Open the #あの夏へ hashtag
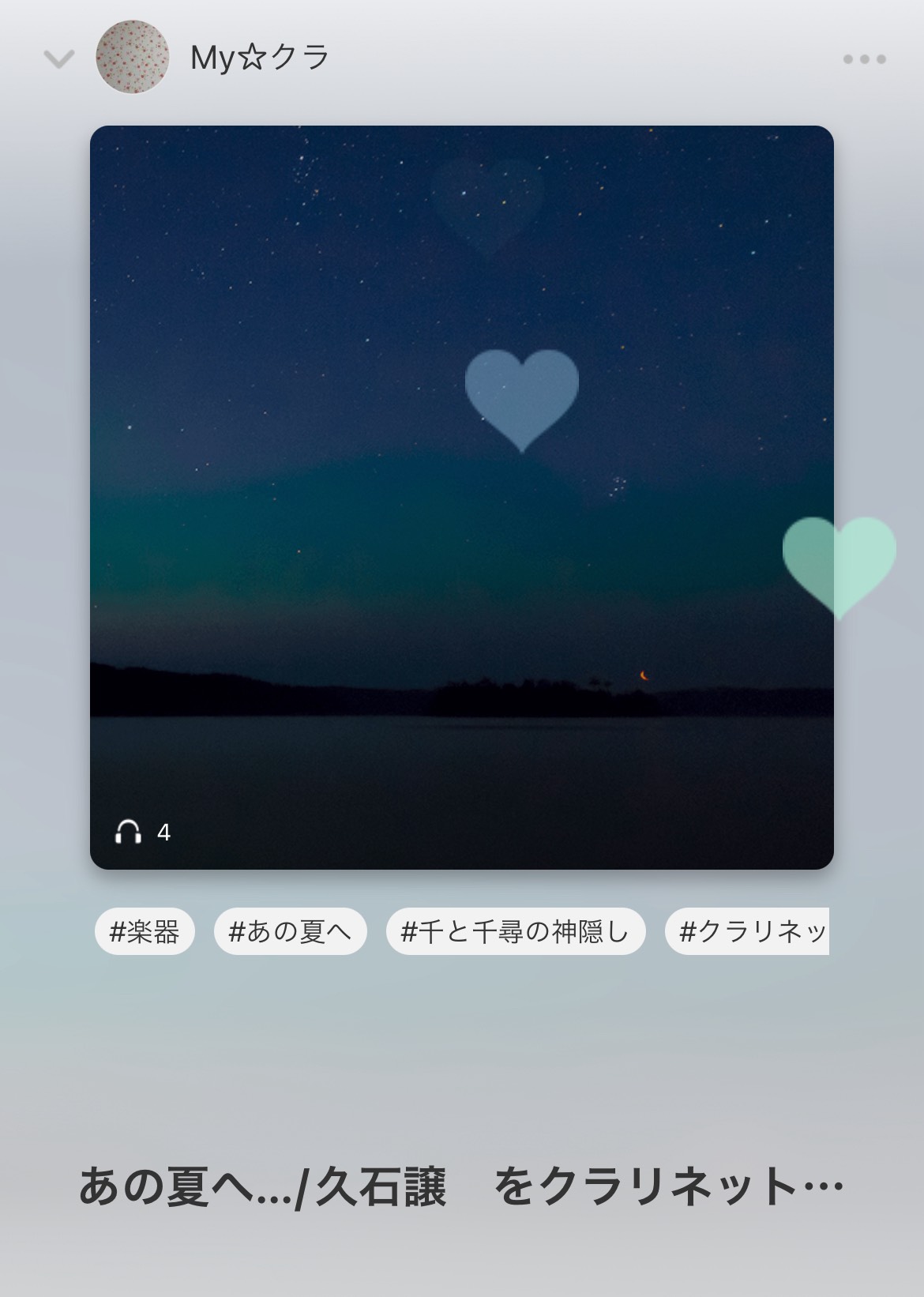924x1297 pixels. point(290,932)
